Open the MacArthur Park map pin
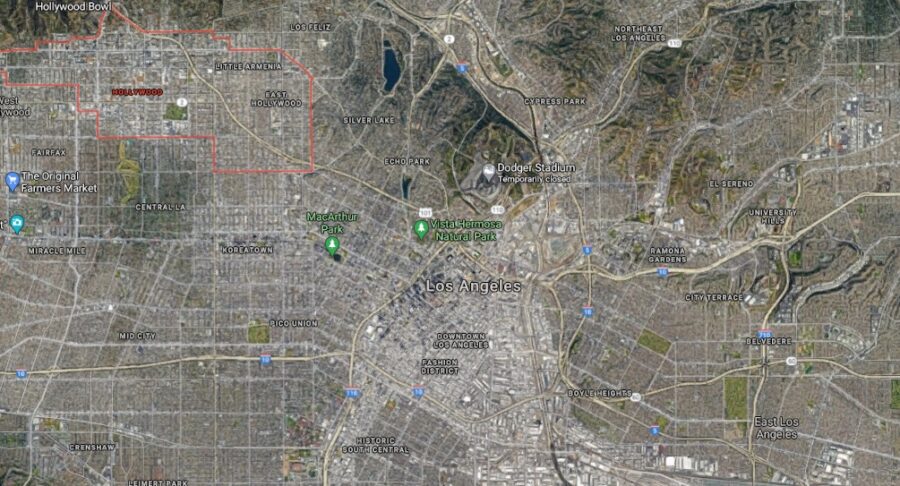 coord(332,243)
